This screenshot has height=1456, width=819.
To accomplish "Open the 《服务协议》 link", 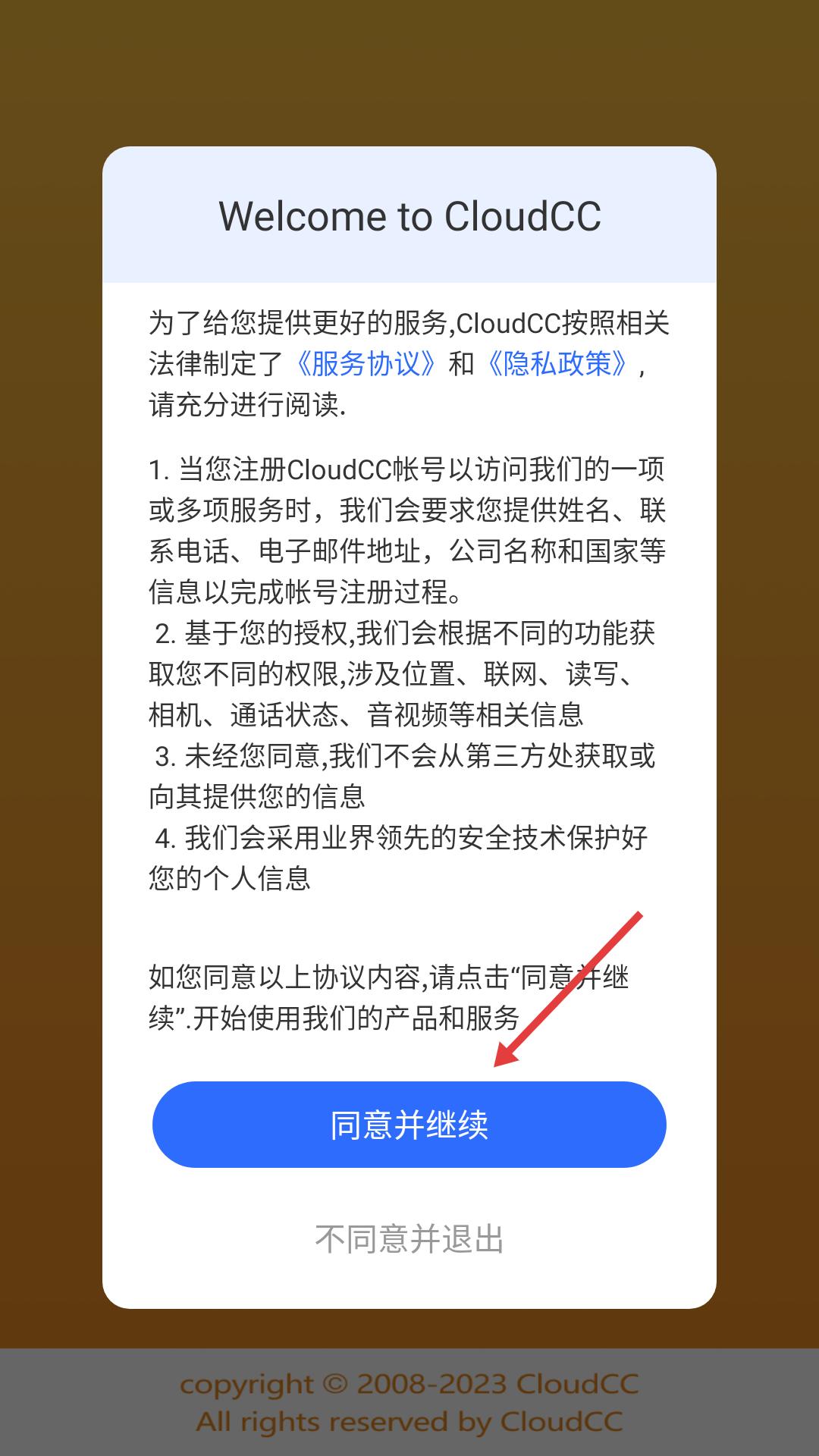I will [366, 364].
